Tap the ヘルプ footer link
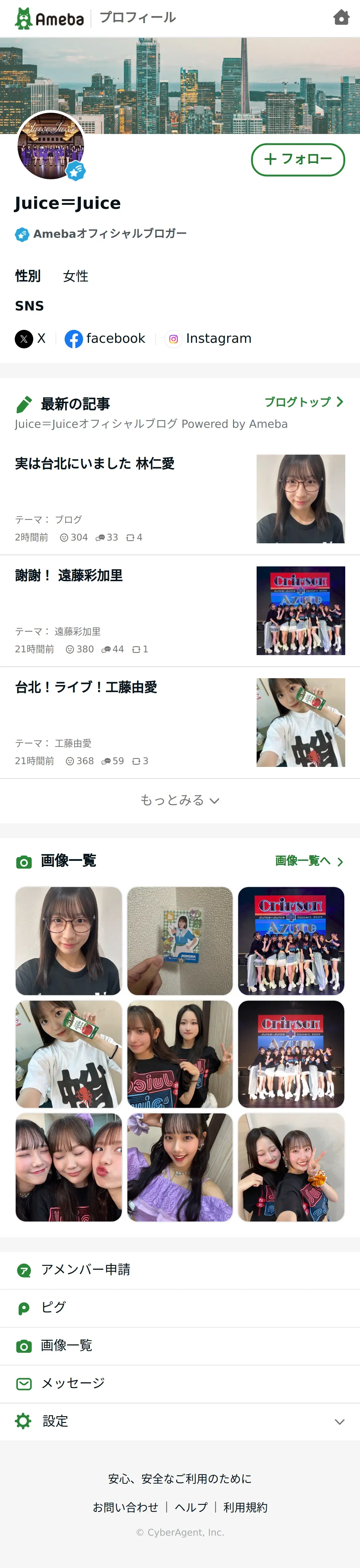The image size is (360, 1568). coord(191,1507)
